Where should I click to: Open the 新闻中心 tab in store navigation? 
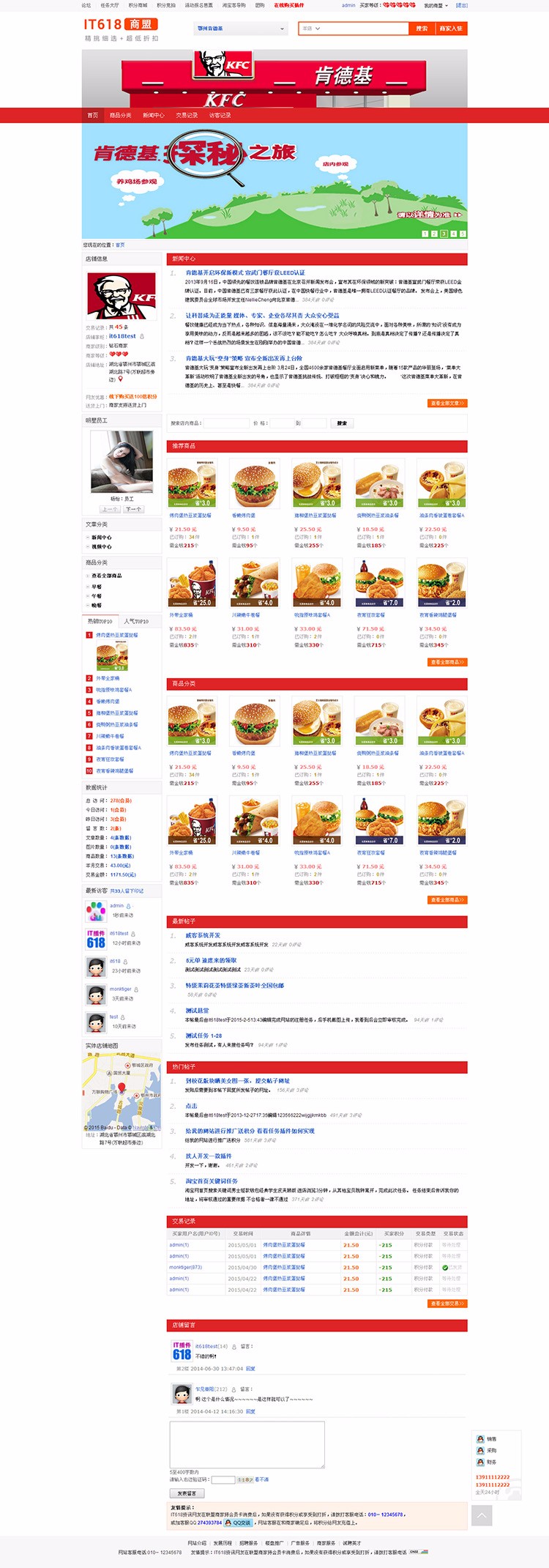[154, 115]
